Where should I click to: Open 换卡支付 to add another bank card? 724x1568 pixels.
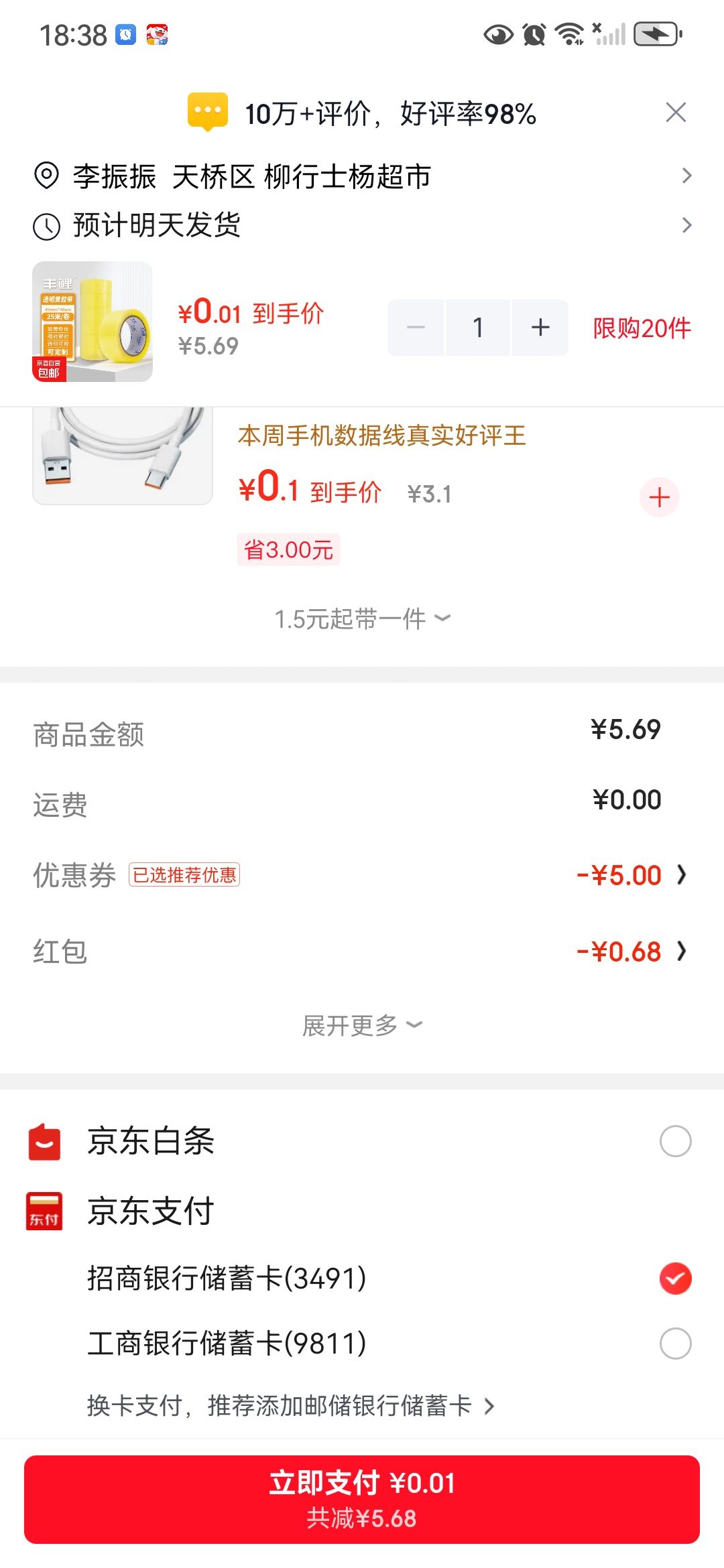coord(291,1406)
